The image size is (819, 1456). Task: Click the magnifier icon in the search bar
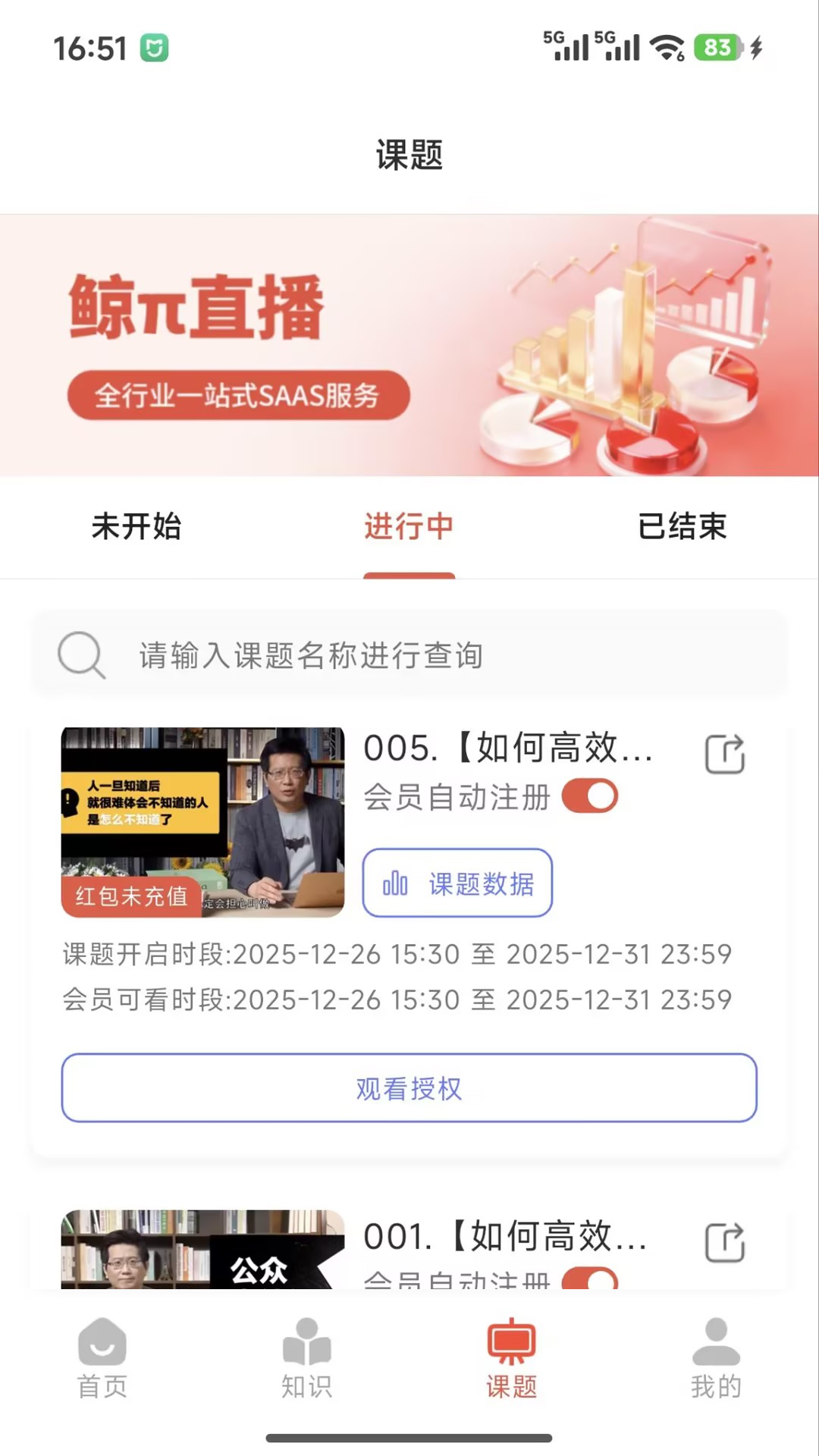(80, 654)
